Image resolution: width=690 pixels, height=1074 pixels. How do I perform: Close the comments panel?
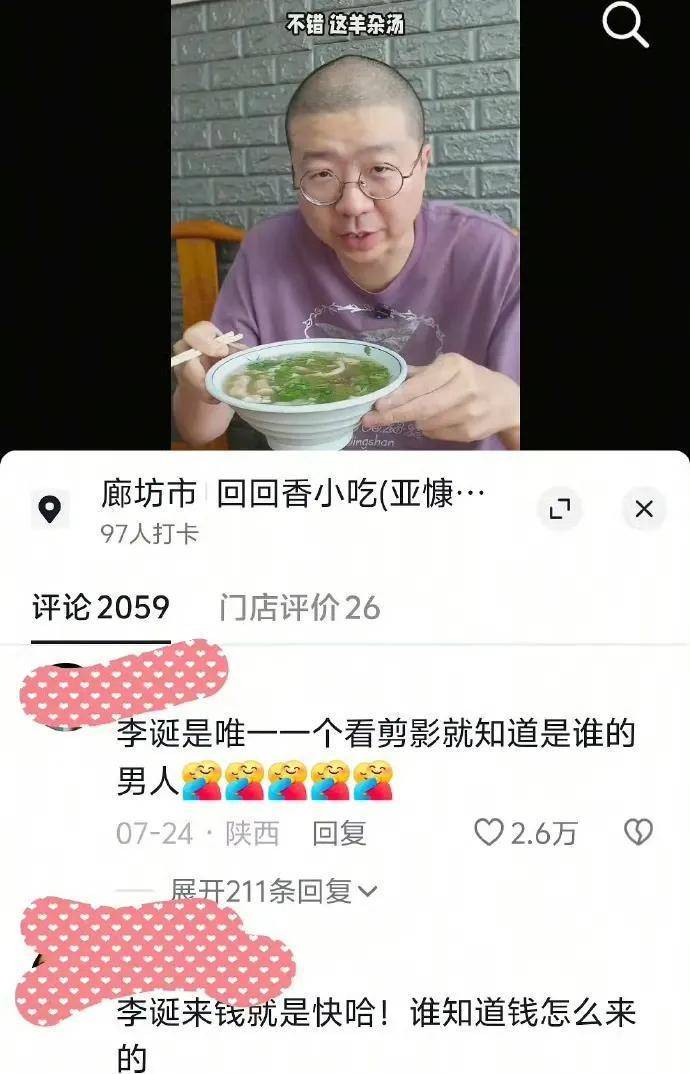644,509
